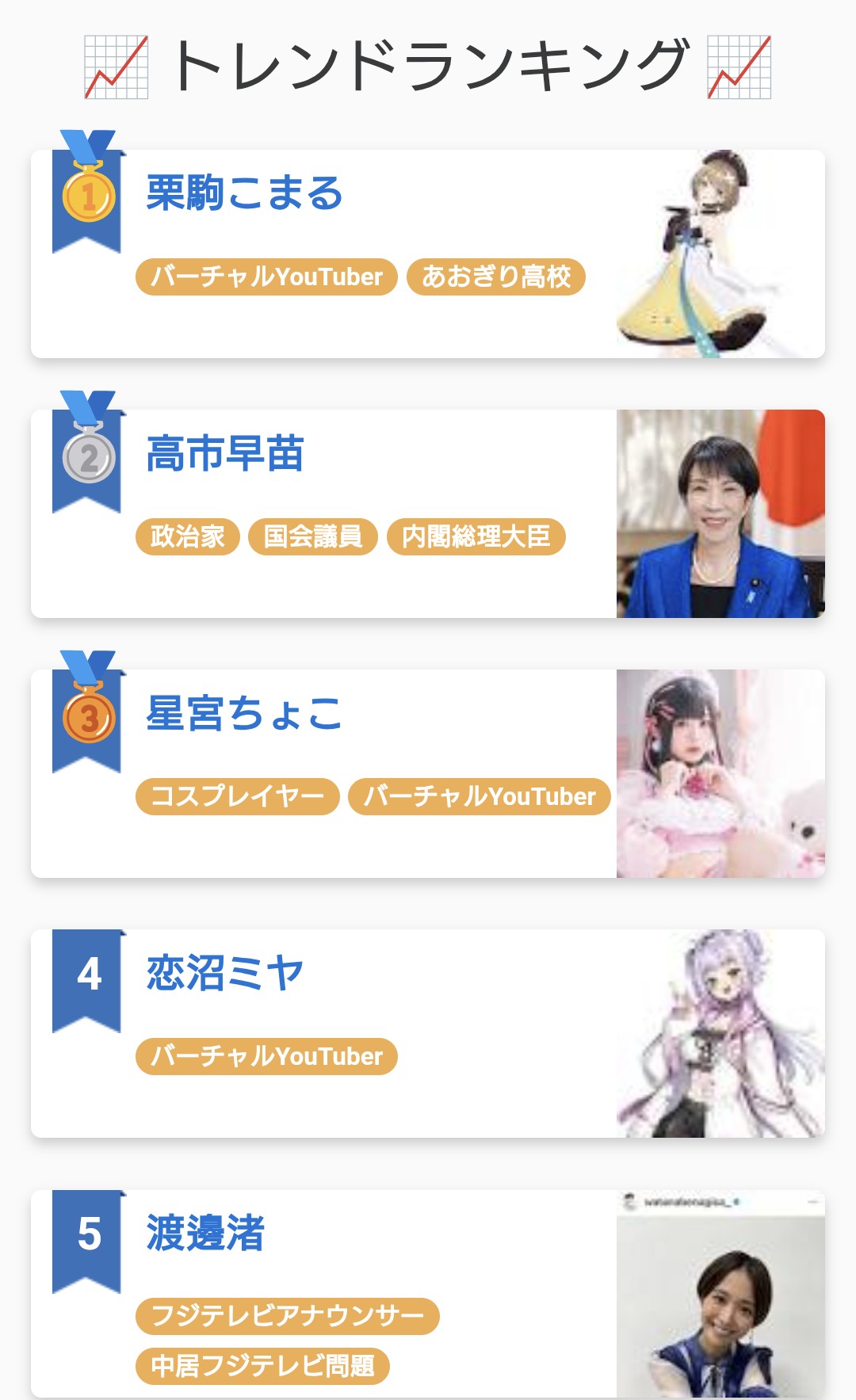Tap the バーチャルYouTuber tag under 栗駒こまる

tap(266, 277)
